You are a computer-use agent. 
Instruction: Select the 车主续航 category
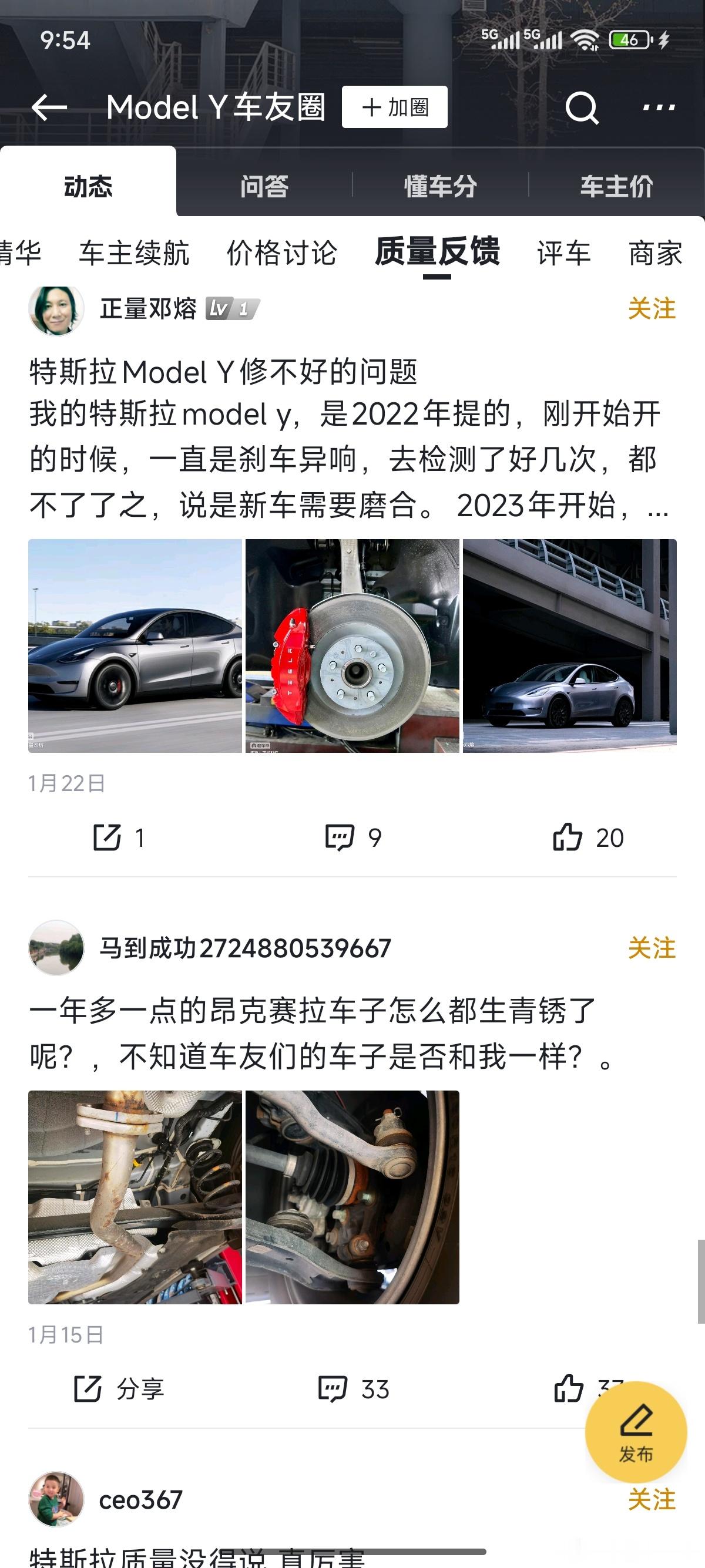point(134,253)
